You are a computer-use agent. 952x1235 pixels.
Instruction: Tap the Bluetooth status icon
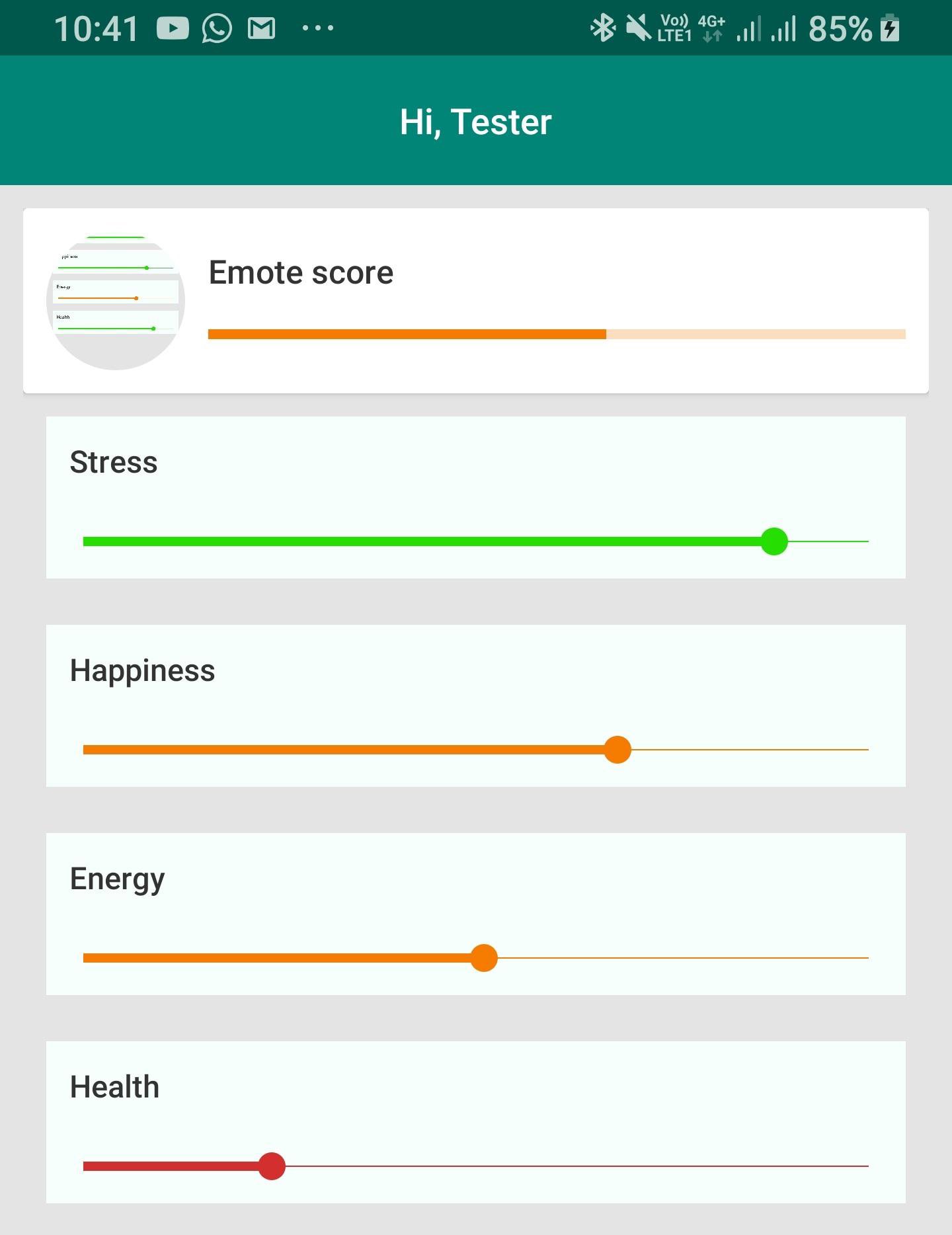tap(603, 28)
